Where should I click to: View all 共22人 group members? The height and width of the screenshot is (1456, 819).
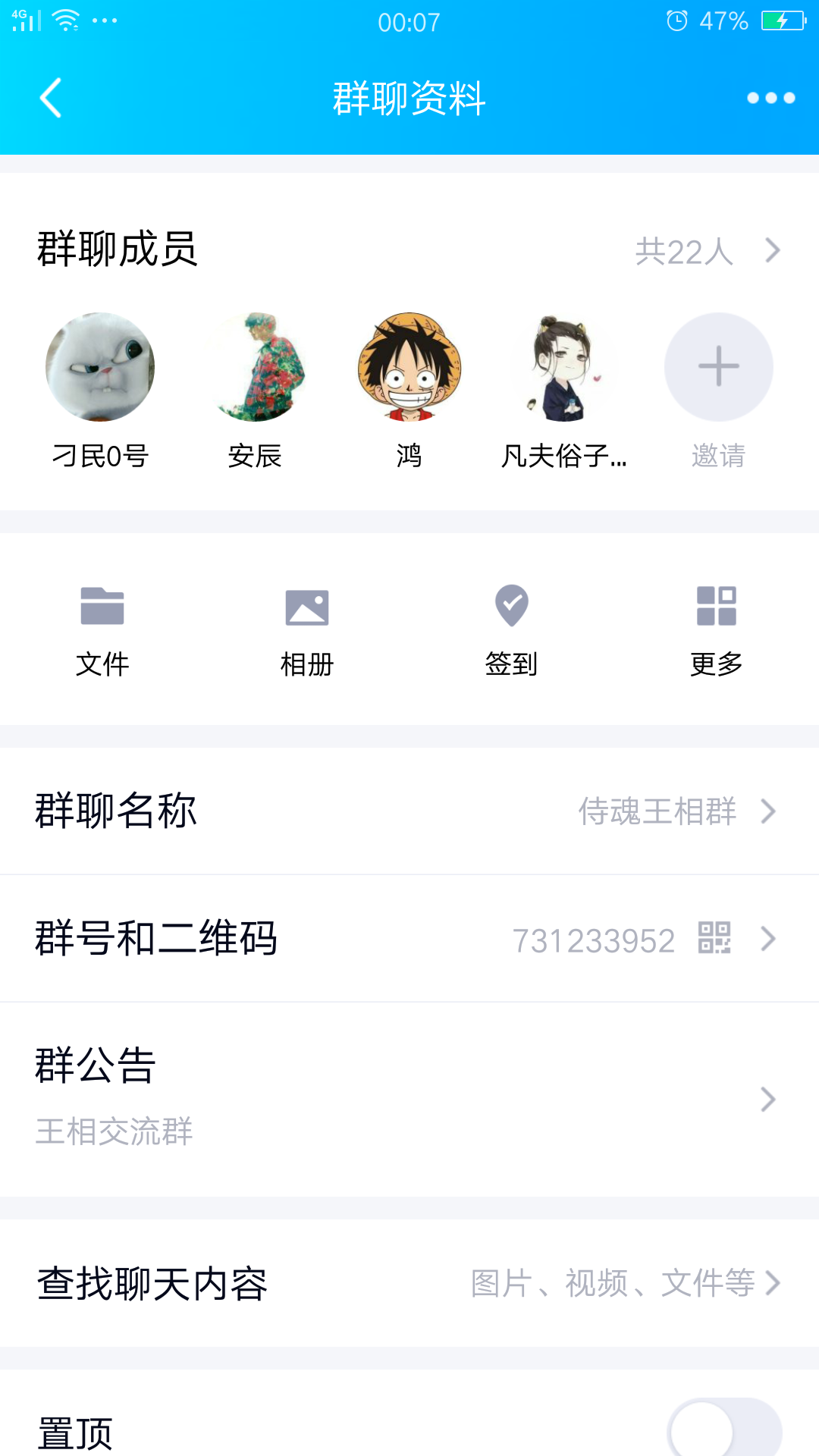683,251
